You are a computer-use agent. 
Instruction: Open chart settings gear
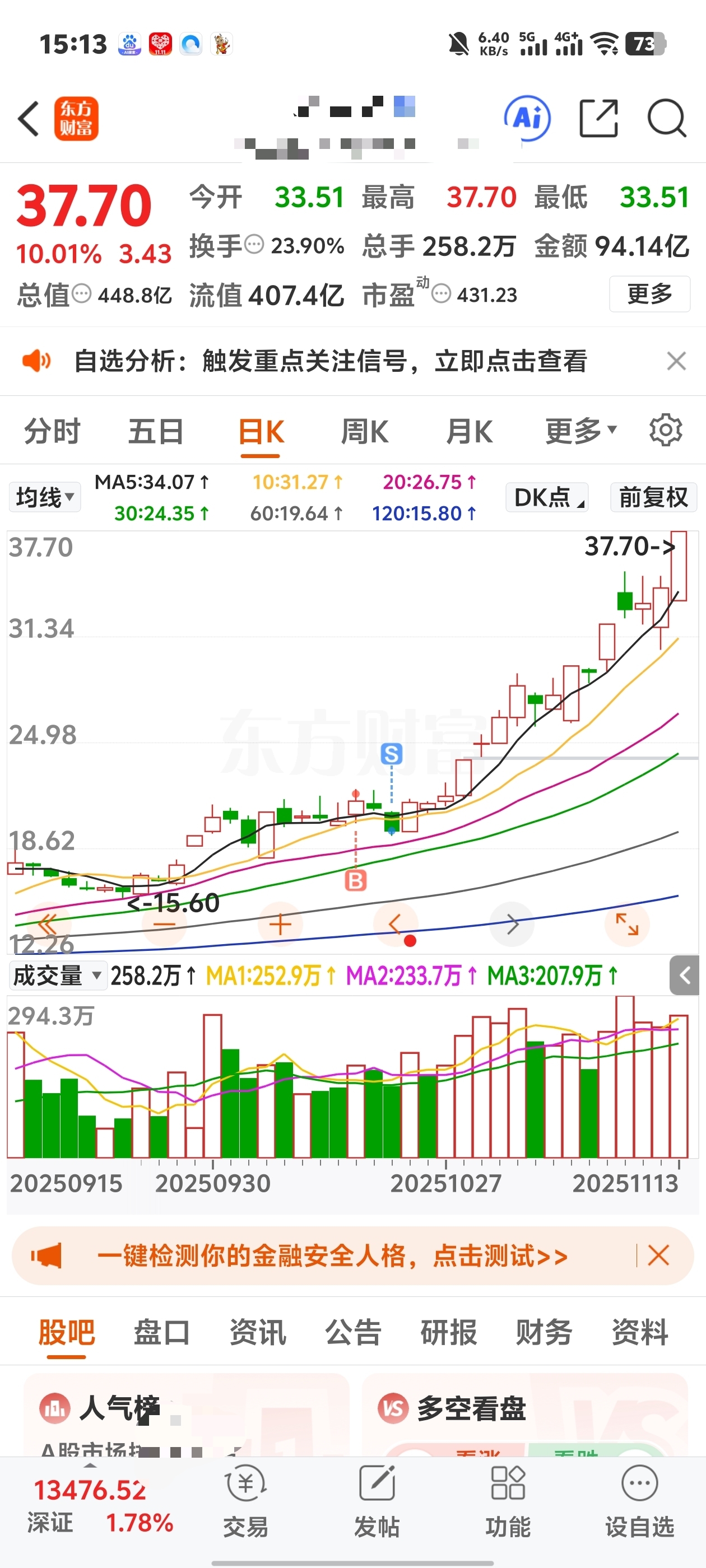(665, 431)
